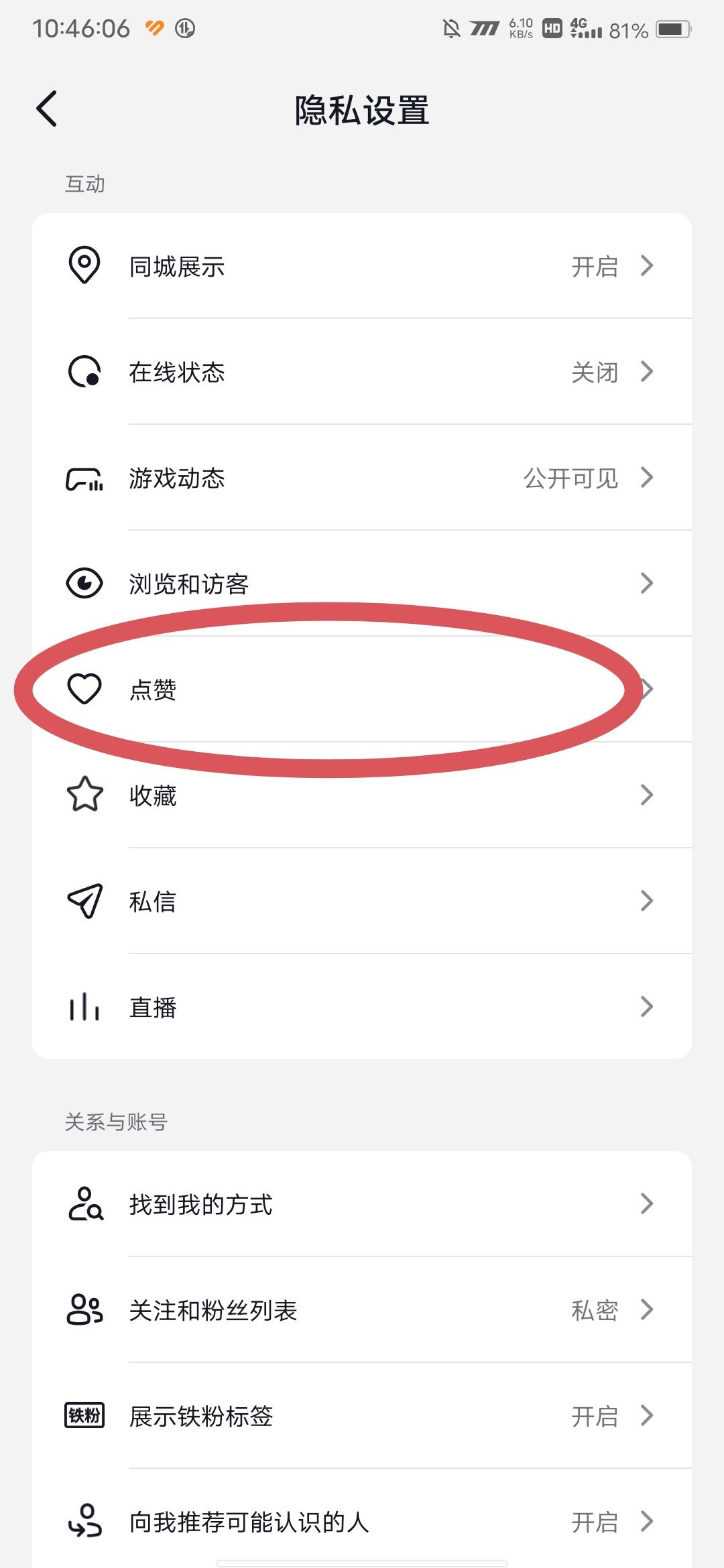Click the heart icon next to 点赞
This screenshot has width=724, height=1568.
pyautogui.click(x=84, y=690)
